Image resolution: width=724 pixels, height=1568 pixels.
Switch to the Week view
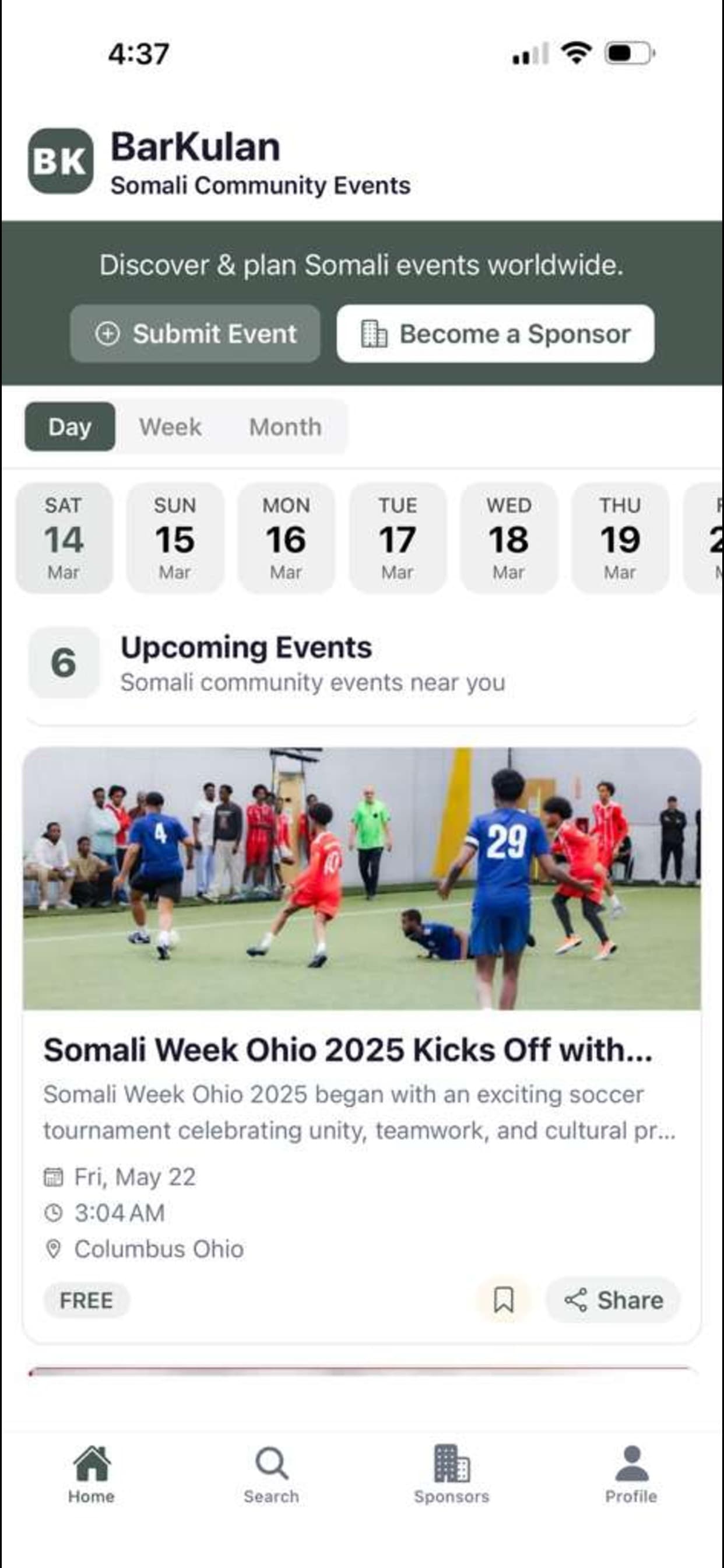click(170, 426)
